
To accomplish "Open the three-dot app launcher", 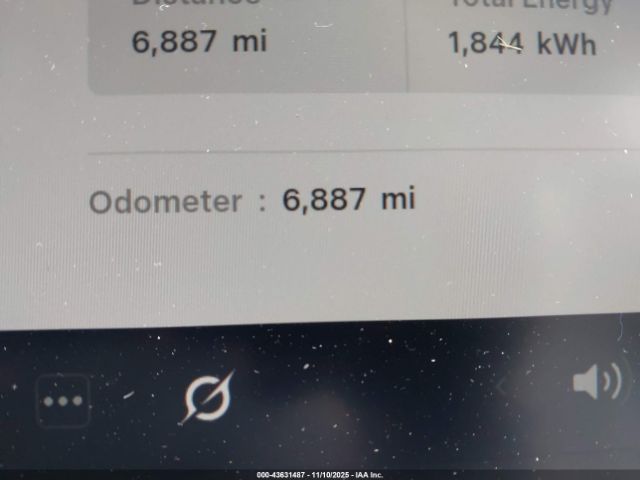I will pos(63,400).
